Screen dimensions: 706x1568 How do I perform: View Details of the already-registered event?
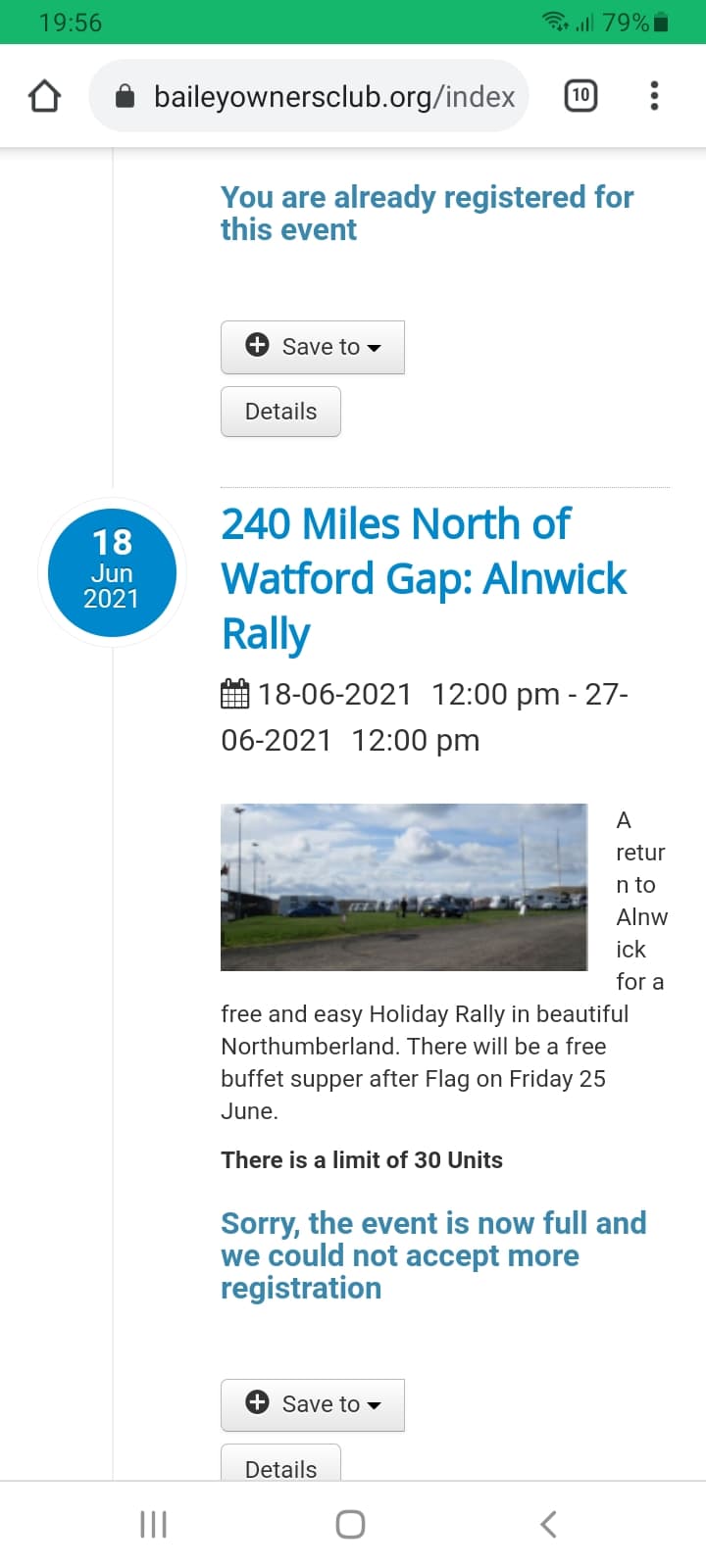tap(280, 412)
